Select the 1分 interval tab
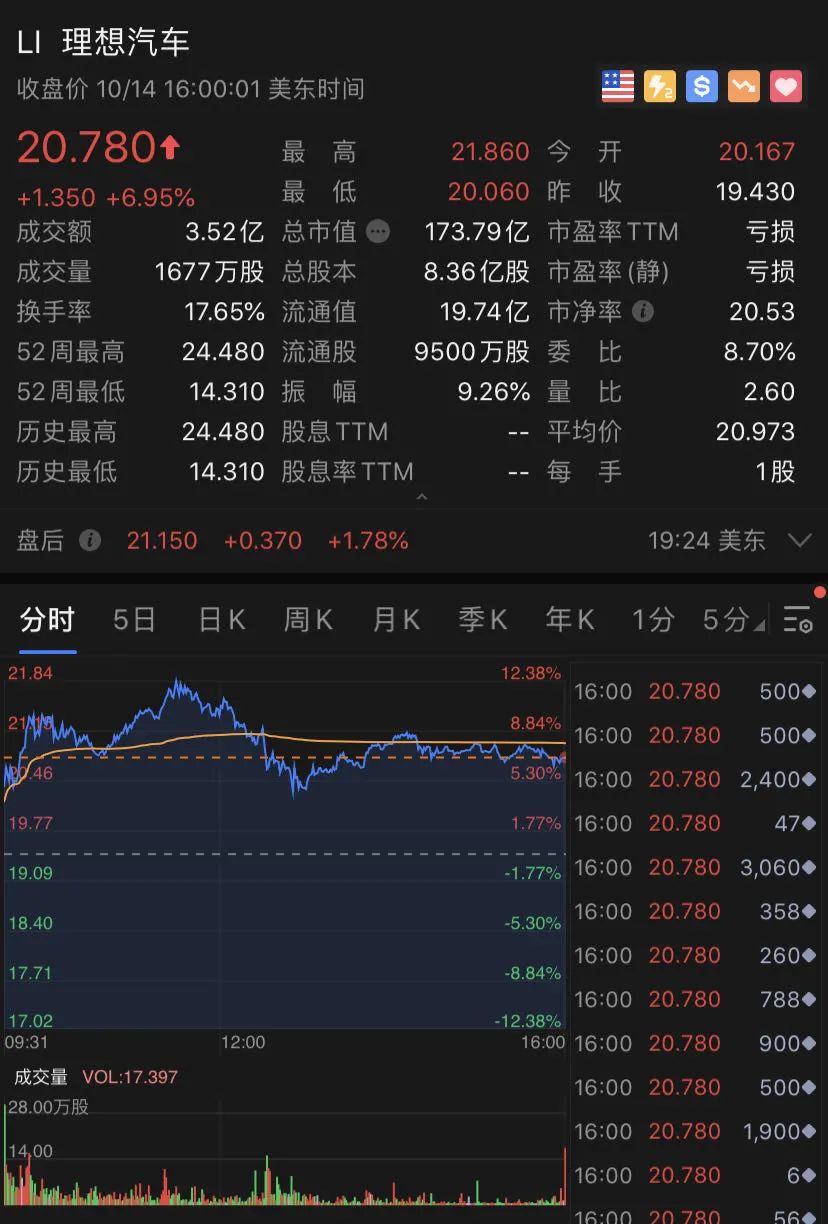Screen dimensions: 828x1224 point(652,620)
